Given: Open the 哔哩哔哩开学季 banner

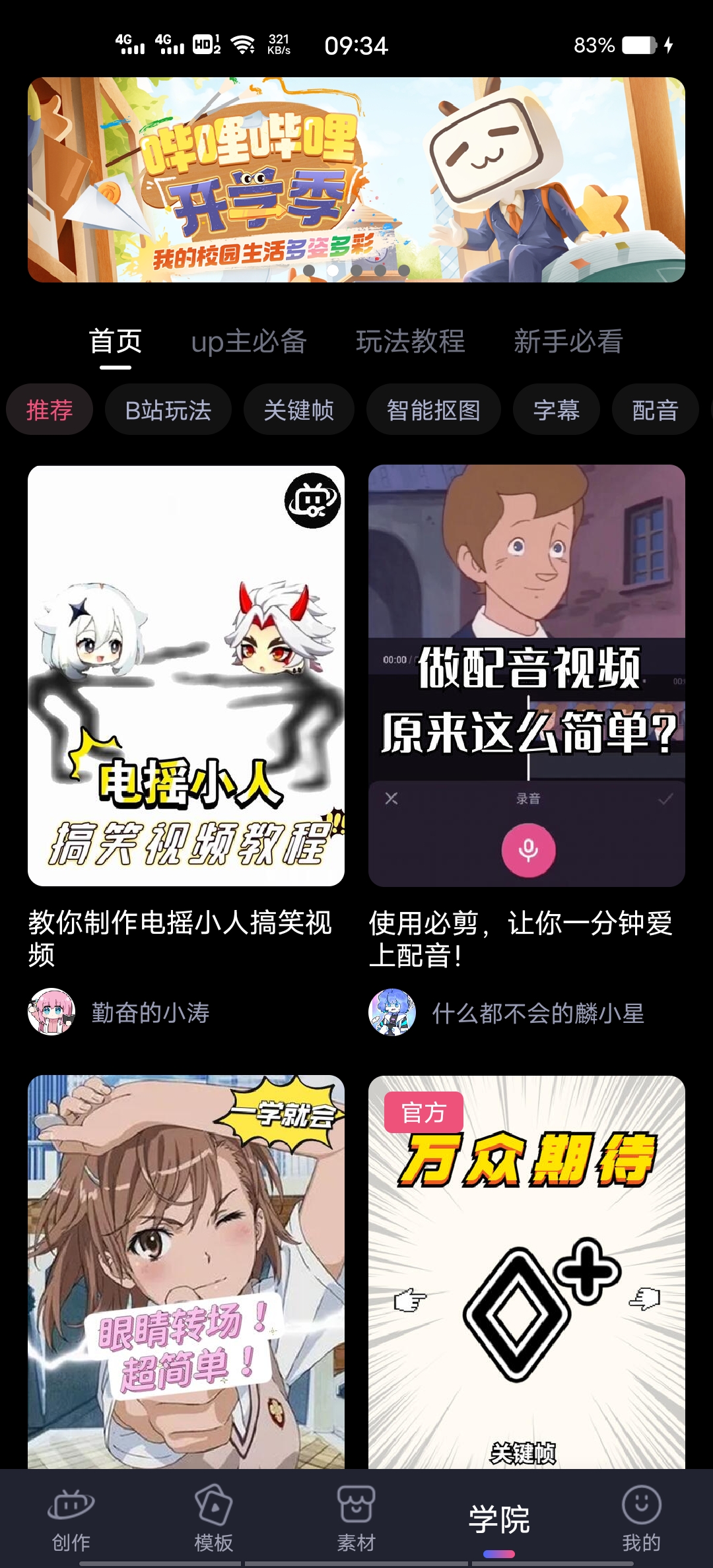Looking at the screenshot, I should 356,180.
